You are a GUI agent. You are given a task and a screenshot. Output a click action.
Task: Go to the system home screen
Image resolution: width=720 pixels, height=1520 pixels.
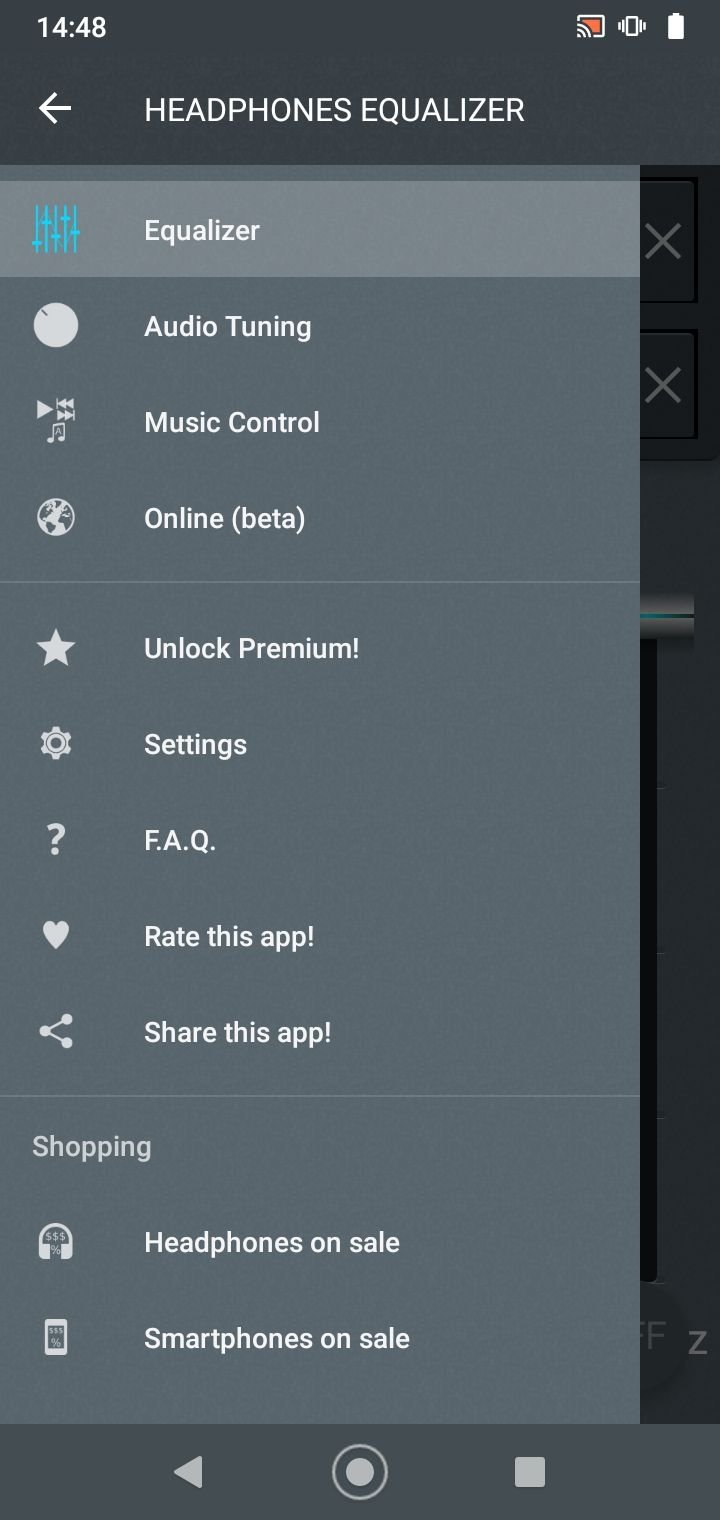pyautogui.click(x=360, y=1471)
